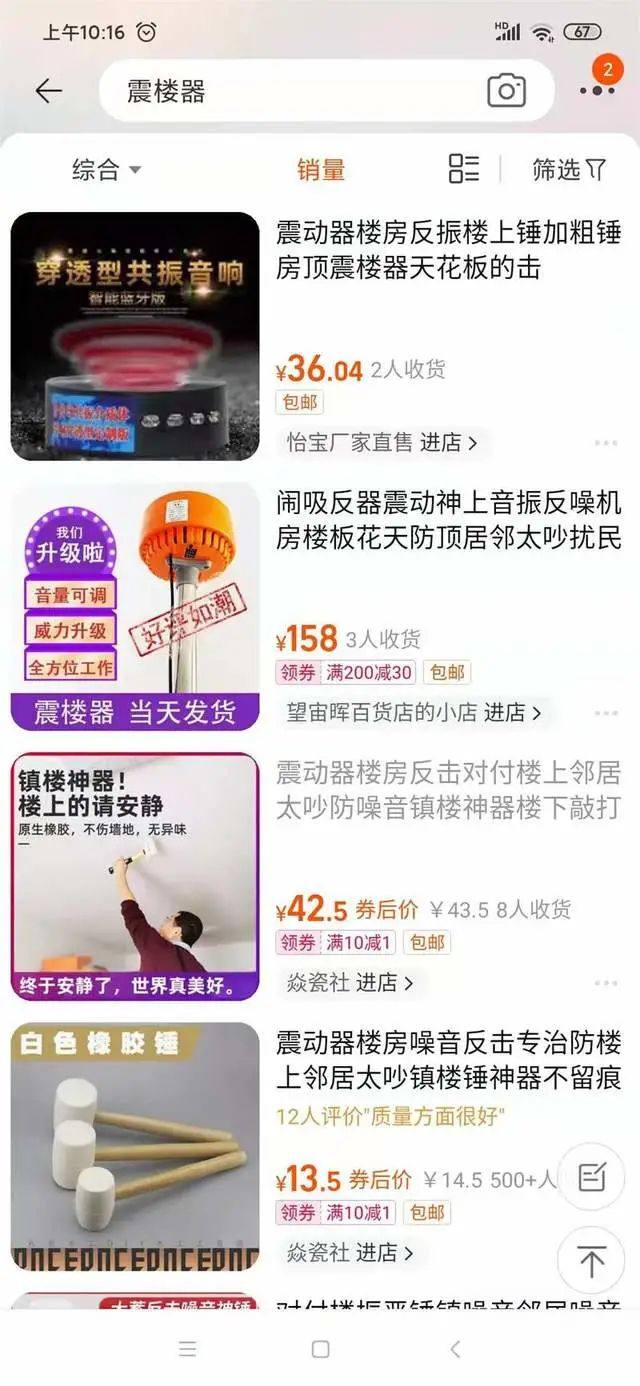The height and width of the screenshot is (1386, 640).
Task: Open the three-dot more menu
Action: [x=597, y=90]
